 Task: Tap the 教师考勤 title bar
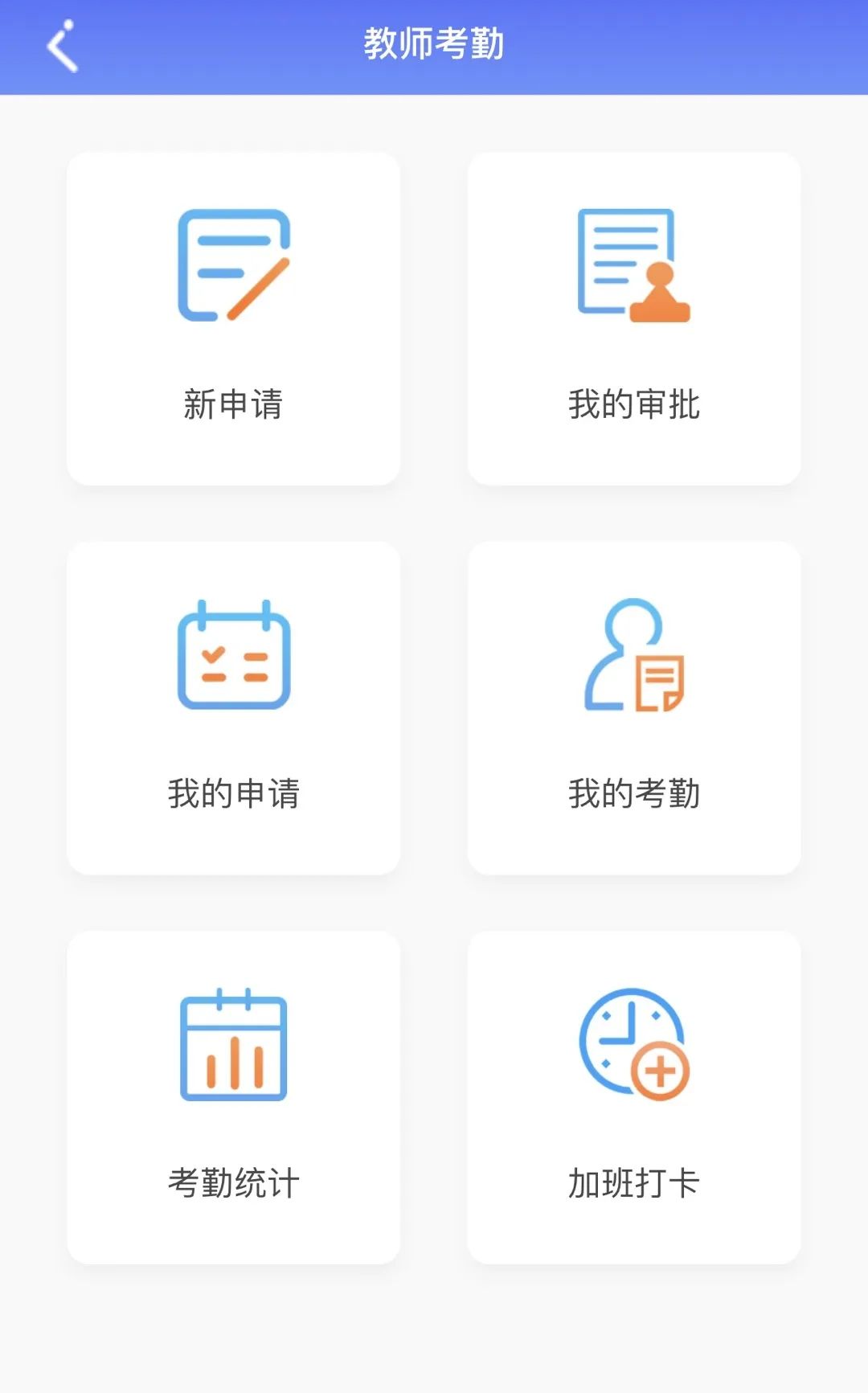pos(434,44)
